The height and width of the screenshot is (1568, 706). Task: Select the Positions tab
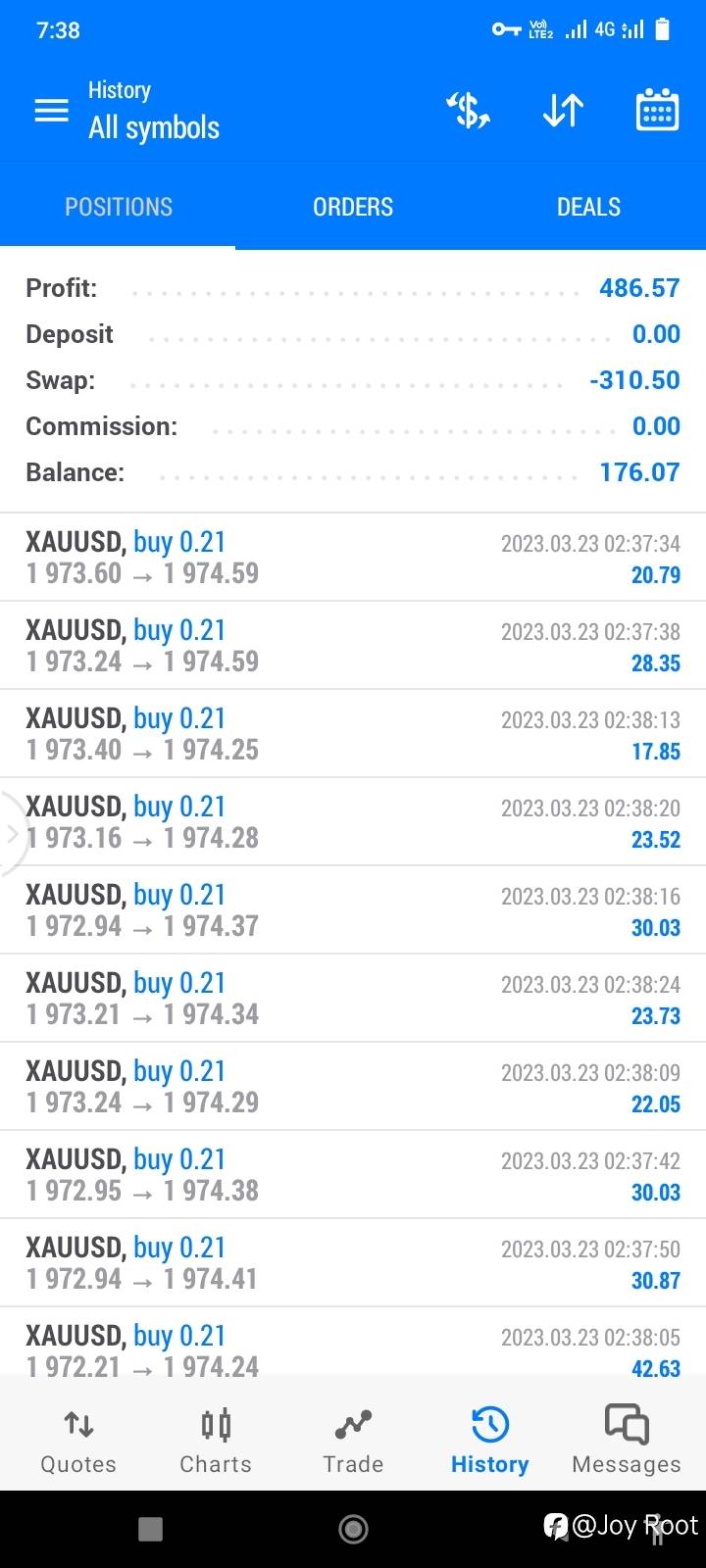[118, 207]
